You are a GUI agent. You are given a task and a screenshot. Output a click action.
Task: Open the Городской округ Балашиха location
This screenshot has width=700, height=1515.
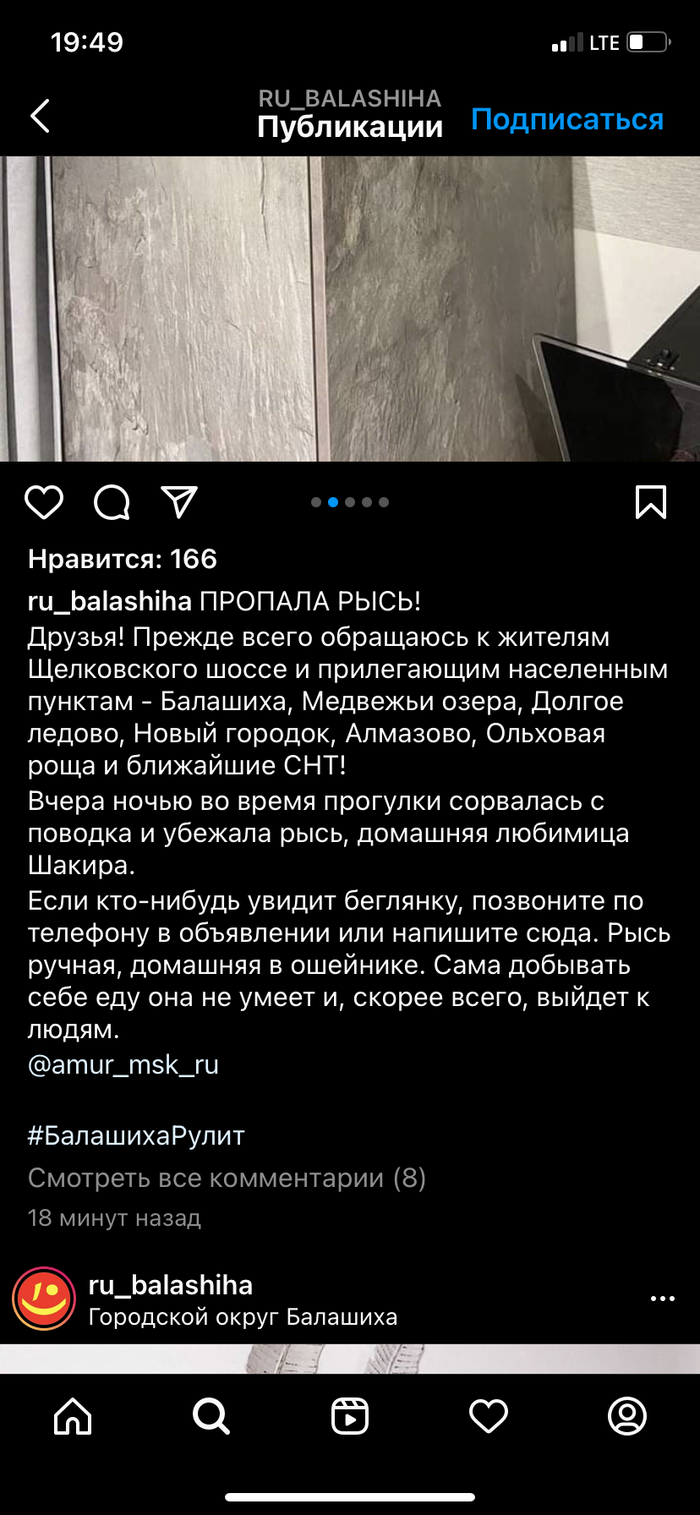tap(243, 1317)
